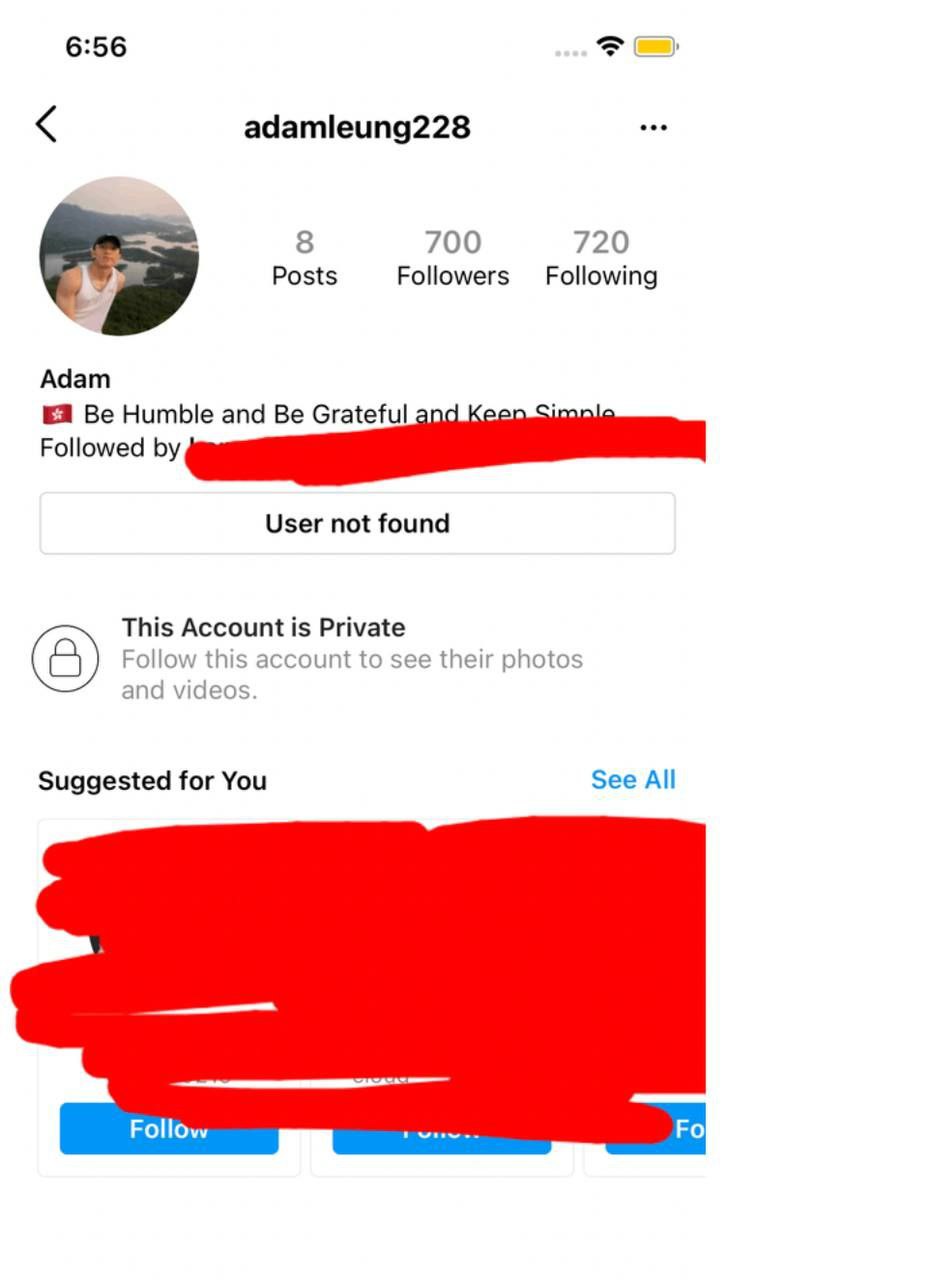View adamleung228's profile picture
930x1280 pixels.
point(119,256)
